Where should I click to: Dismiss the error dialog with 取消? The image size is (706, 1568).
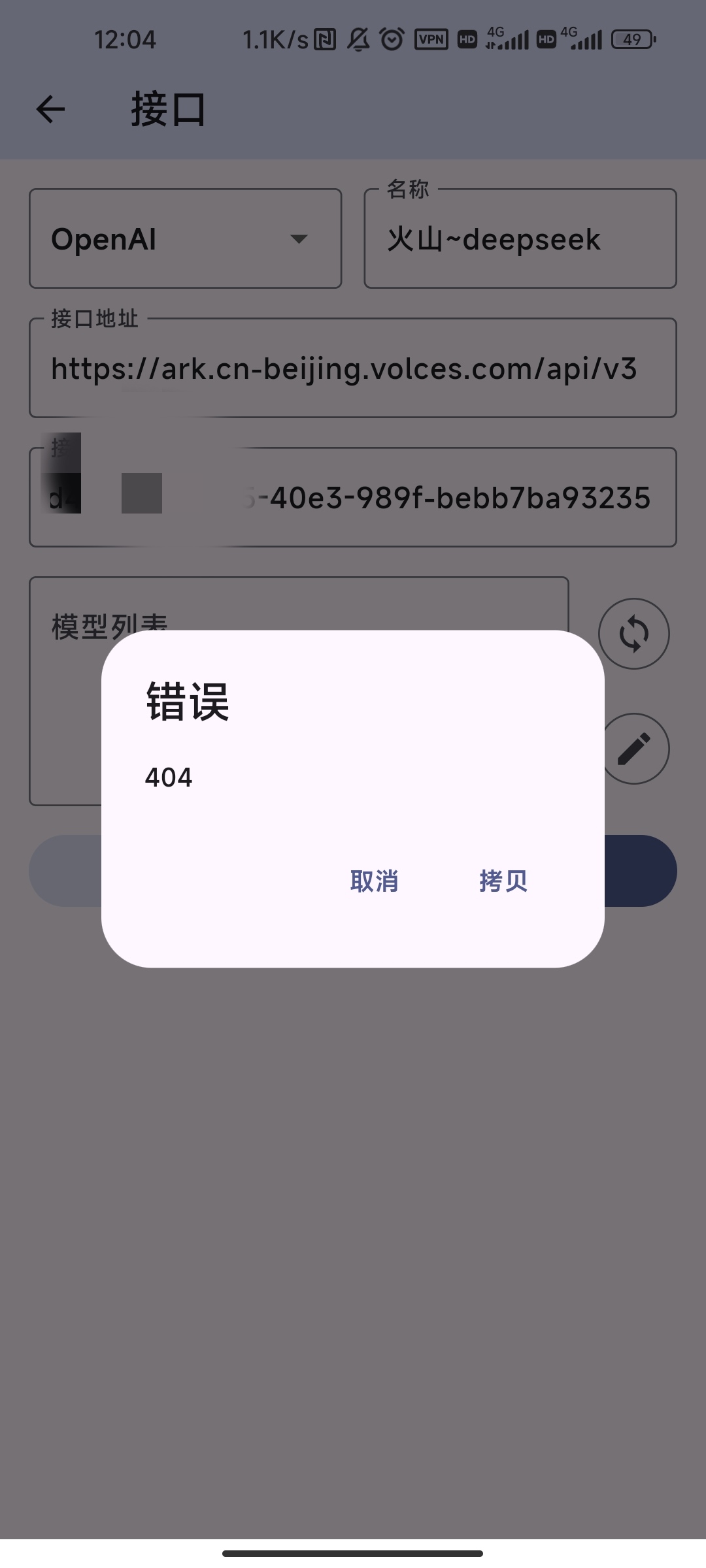[374, 881]
